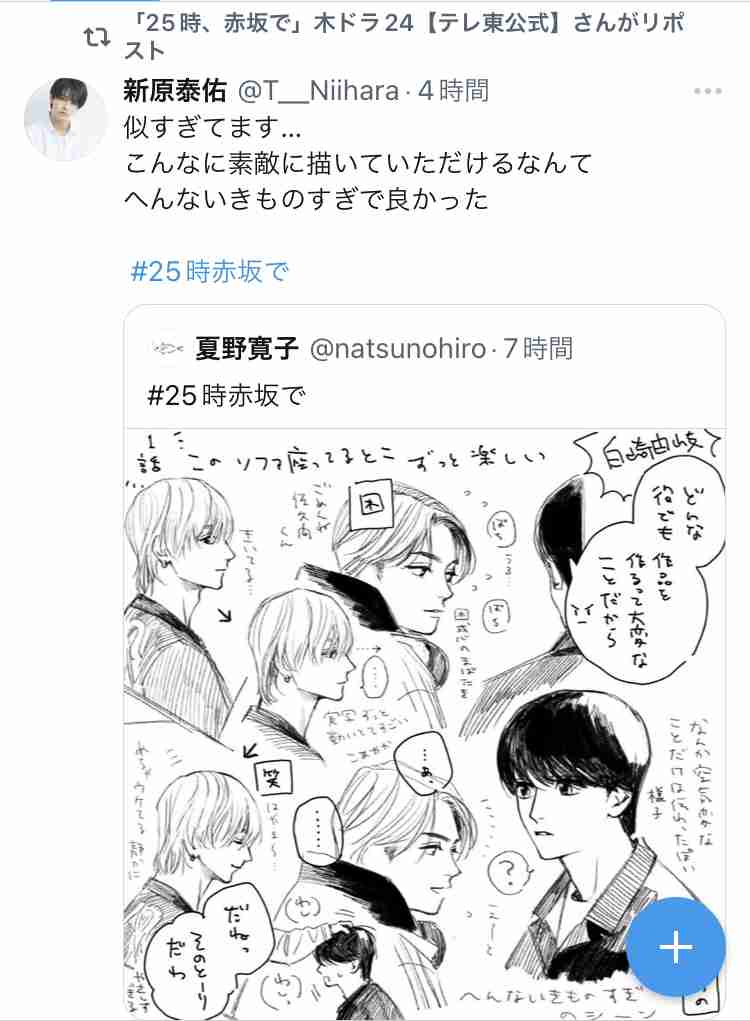Open the tweet's three-dot overflow menu

(x=707, y=92)
